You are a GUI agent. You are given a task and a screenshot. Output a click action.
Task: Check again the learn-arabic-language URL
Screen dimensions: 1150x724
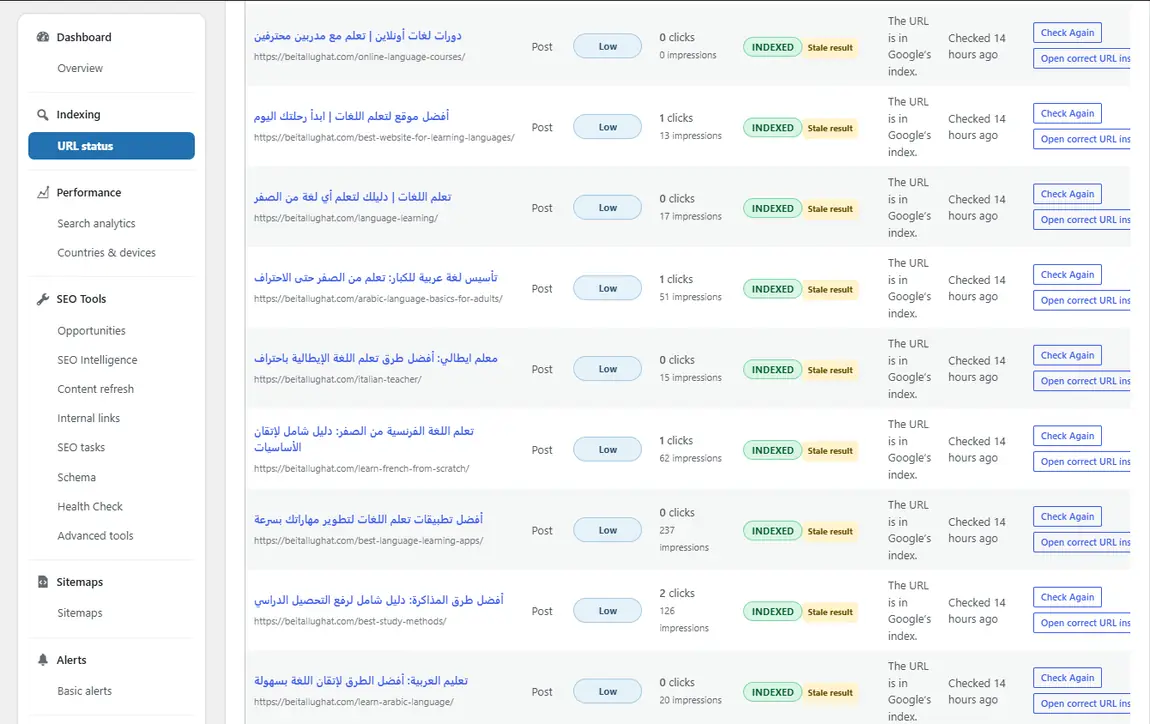point(1067,679)
